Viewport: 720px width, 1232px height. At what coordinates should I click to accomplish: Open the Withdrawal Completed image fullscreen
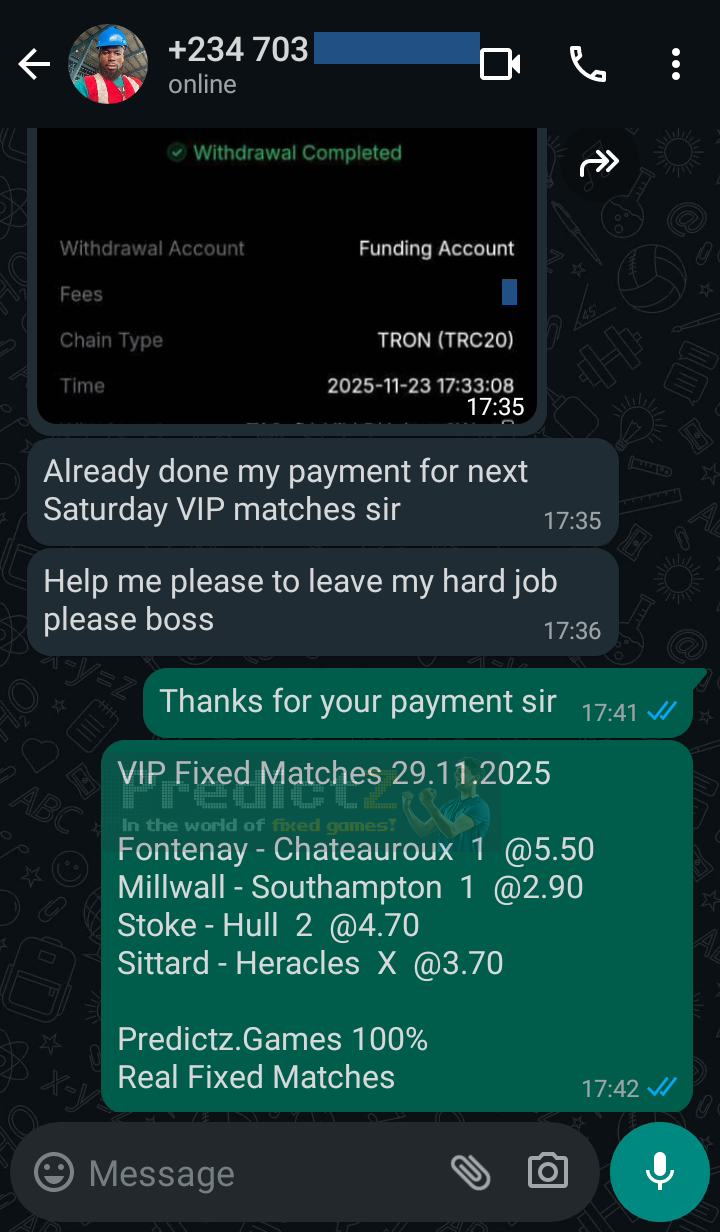[288, 280]
